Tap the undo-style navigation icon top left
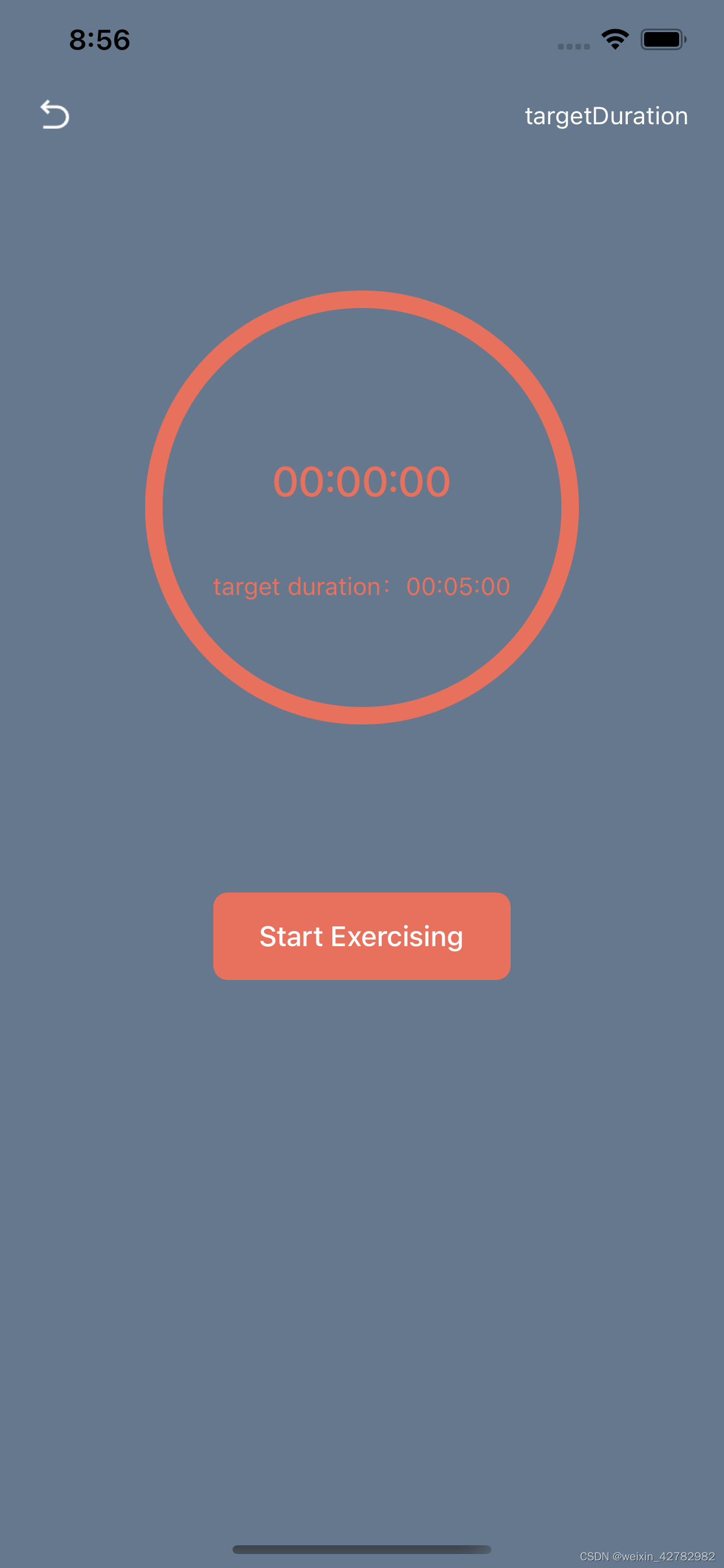Viewport: 724px width, 1568px height. point(56,115)
